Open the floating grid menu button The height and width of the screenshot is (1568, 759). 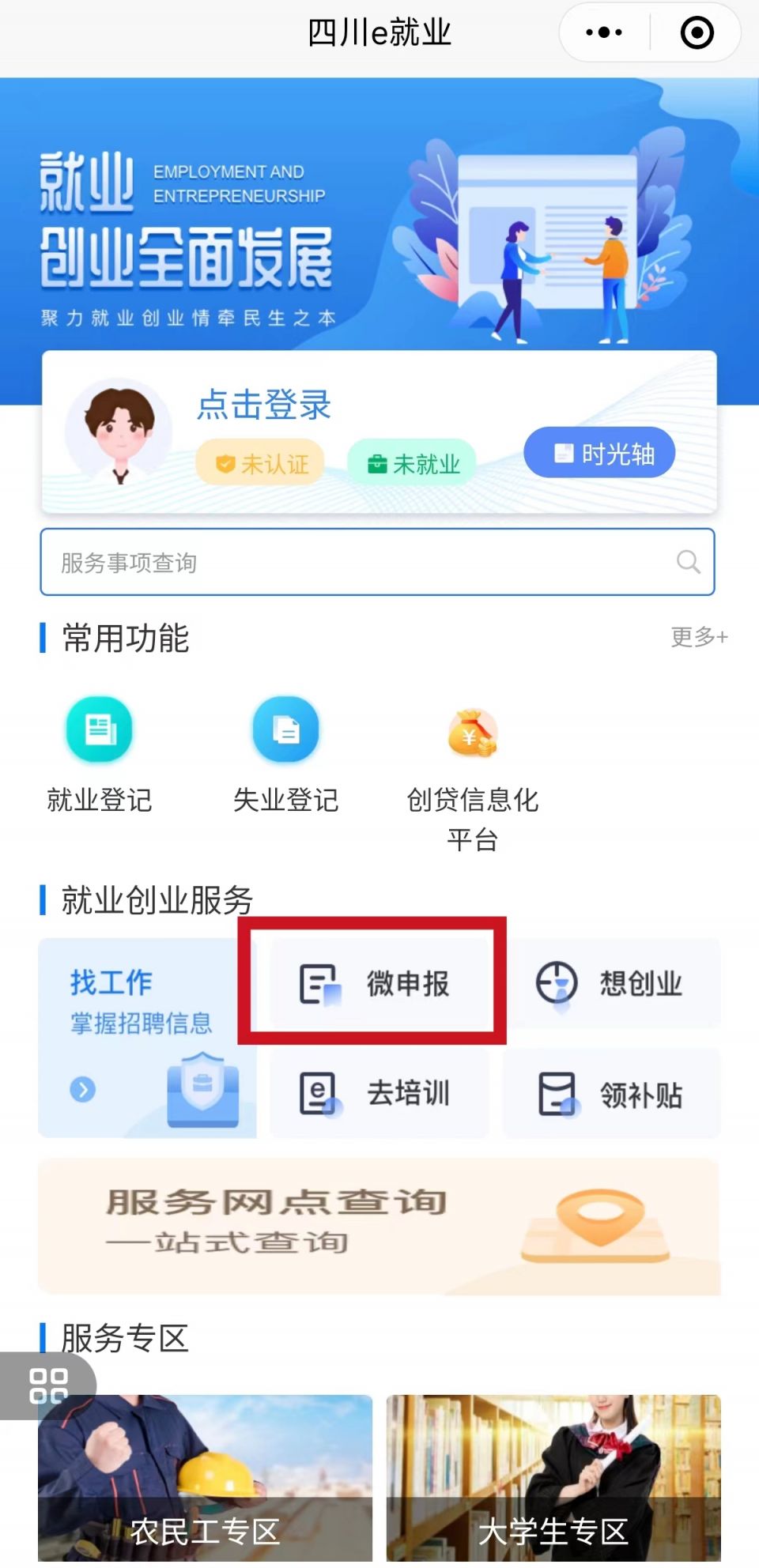[47, 1385]
